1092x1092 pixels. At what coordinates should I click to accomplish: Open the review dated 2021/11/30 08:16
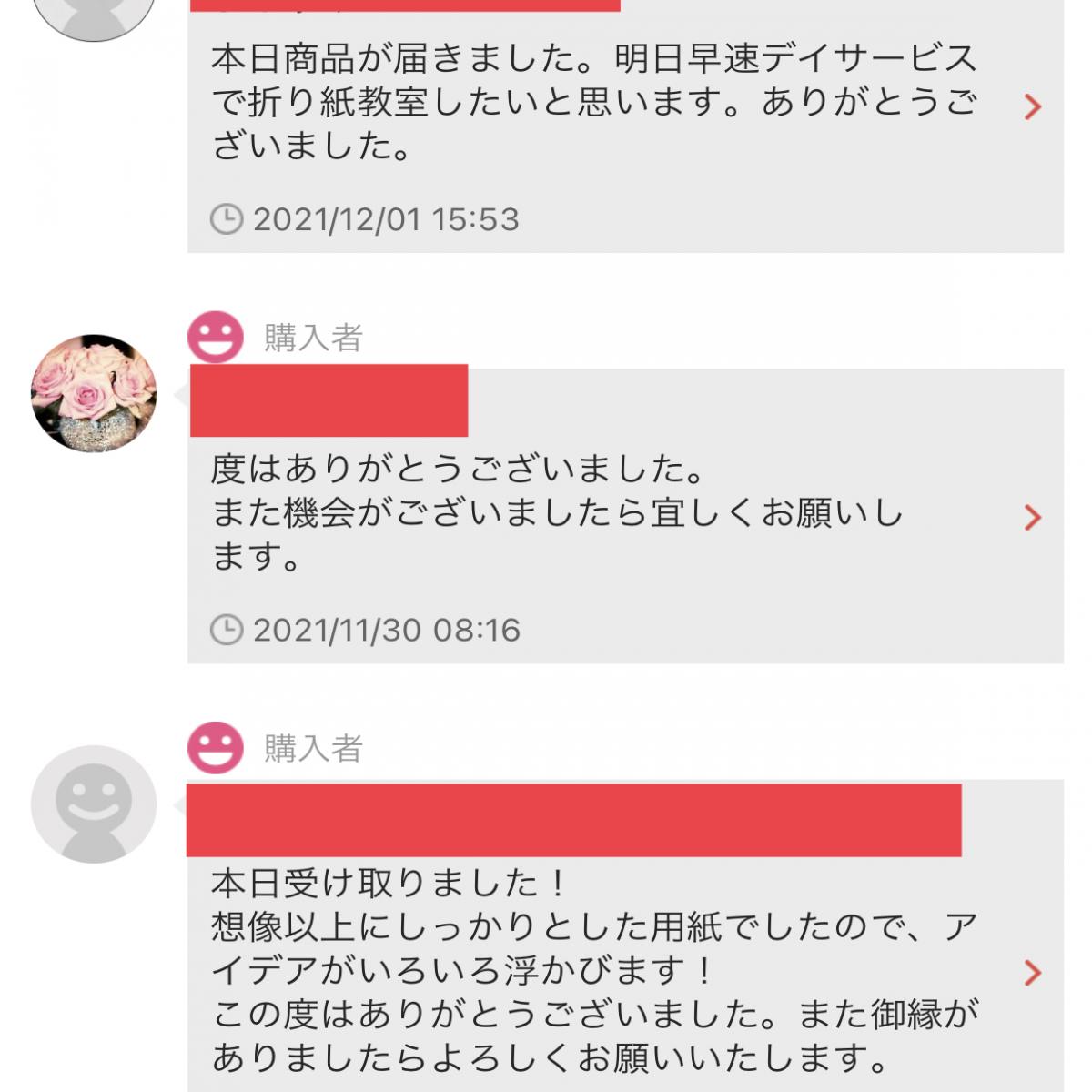1032,518
